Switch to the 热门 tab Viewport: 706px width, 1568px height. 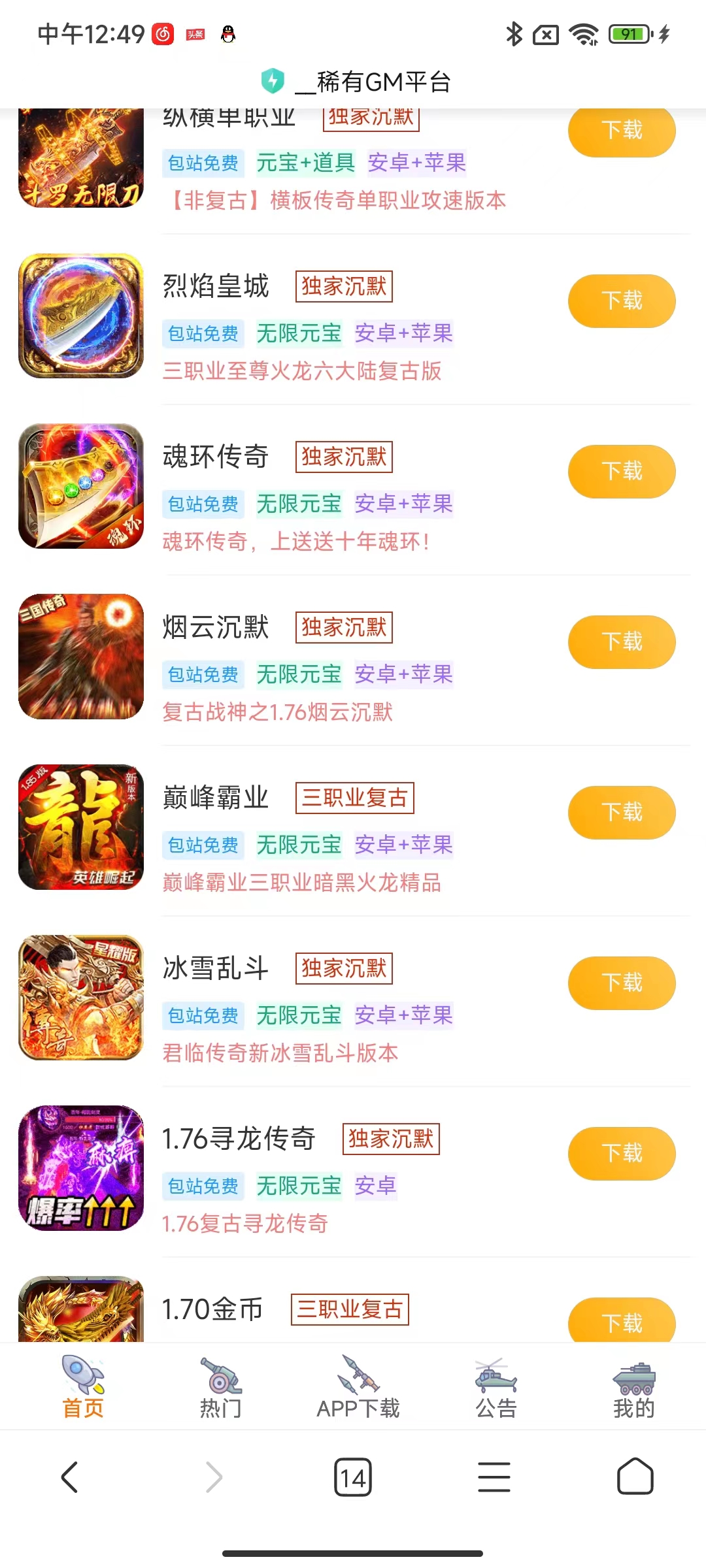220,1387
